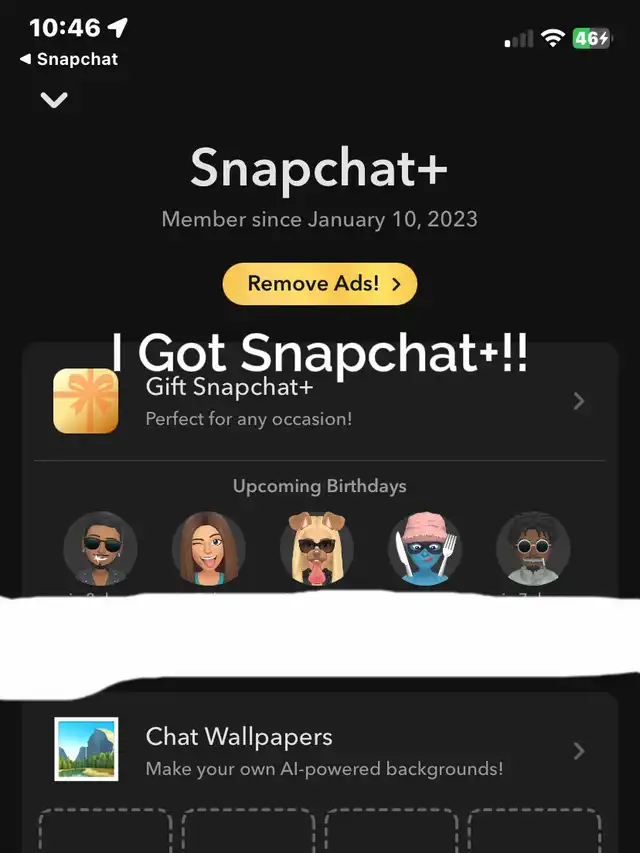Open Chat Wallpapers
This screenshot has height=853, width=640.
(x=320, y=751)
